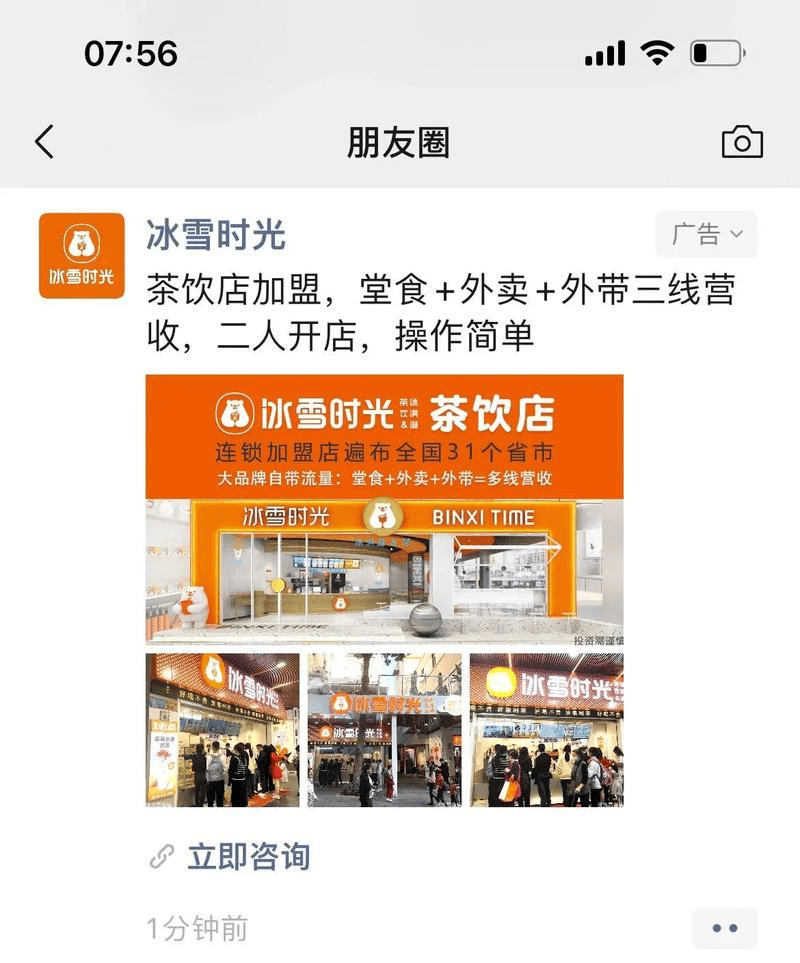Tap the 立即咨询 link
This screenshot has height=963, width=800.
coord(248,856)
